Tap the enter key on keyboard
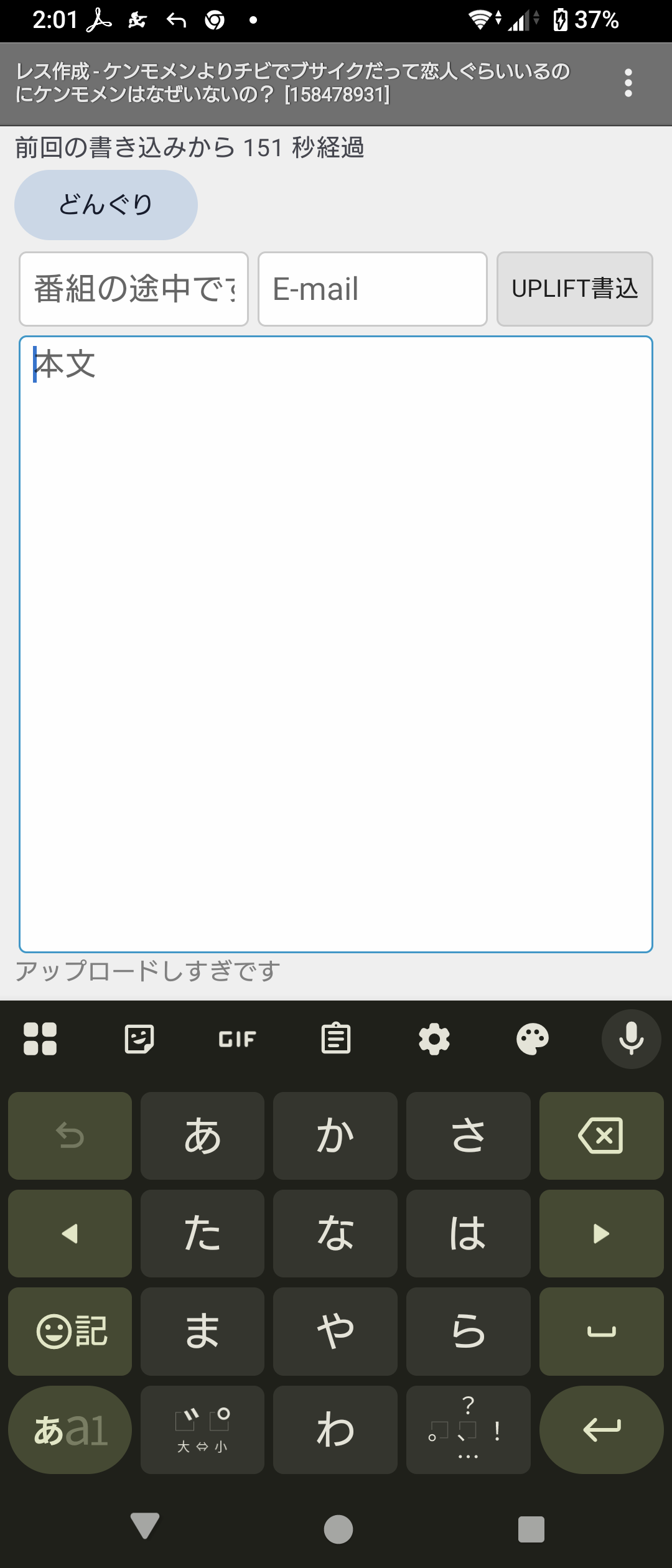Image resolution: width=672 pixels, height=1568 pixels. tap(601, 1429)
